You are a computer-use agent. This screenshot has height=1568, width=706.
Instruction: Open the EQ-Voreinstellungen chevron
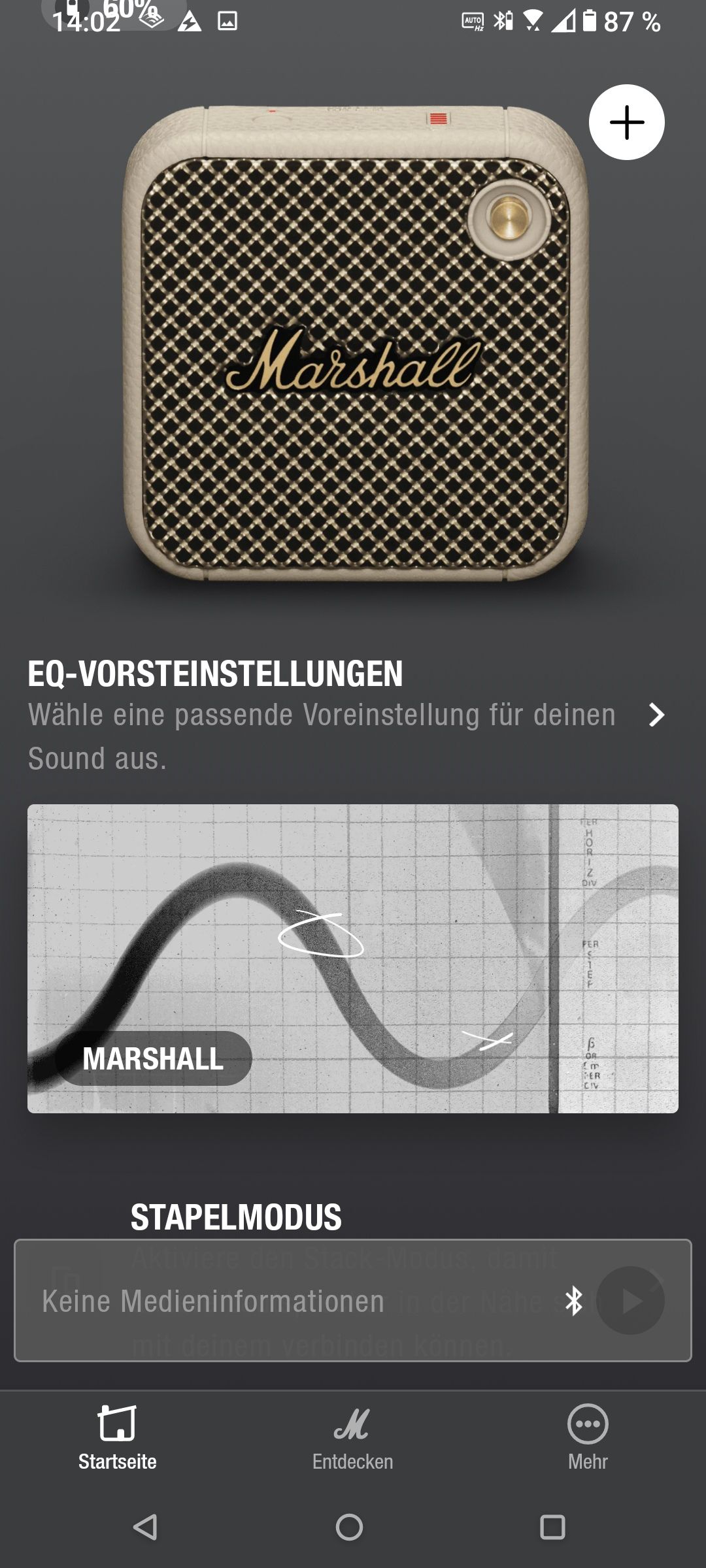point(656,715)
